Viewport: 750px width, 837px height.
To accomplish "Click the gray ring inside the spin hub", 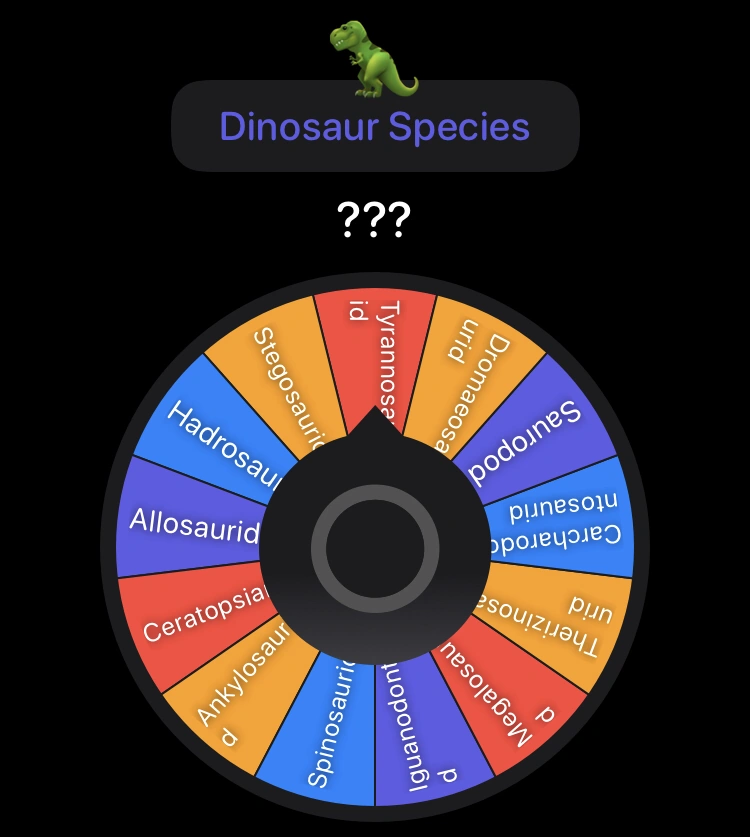I will (x=375, y=545).
